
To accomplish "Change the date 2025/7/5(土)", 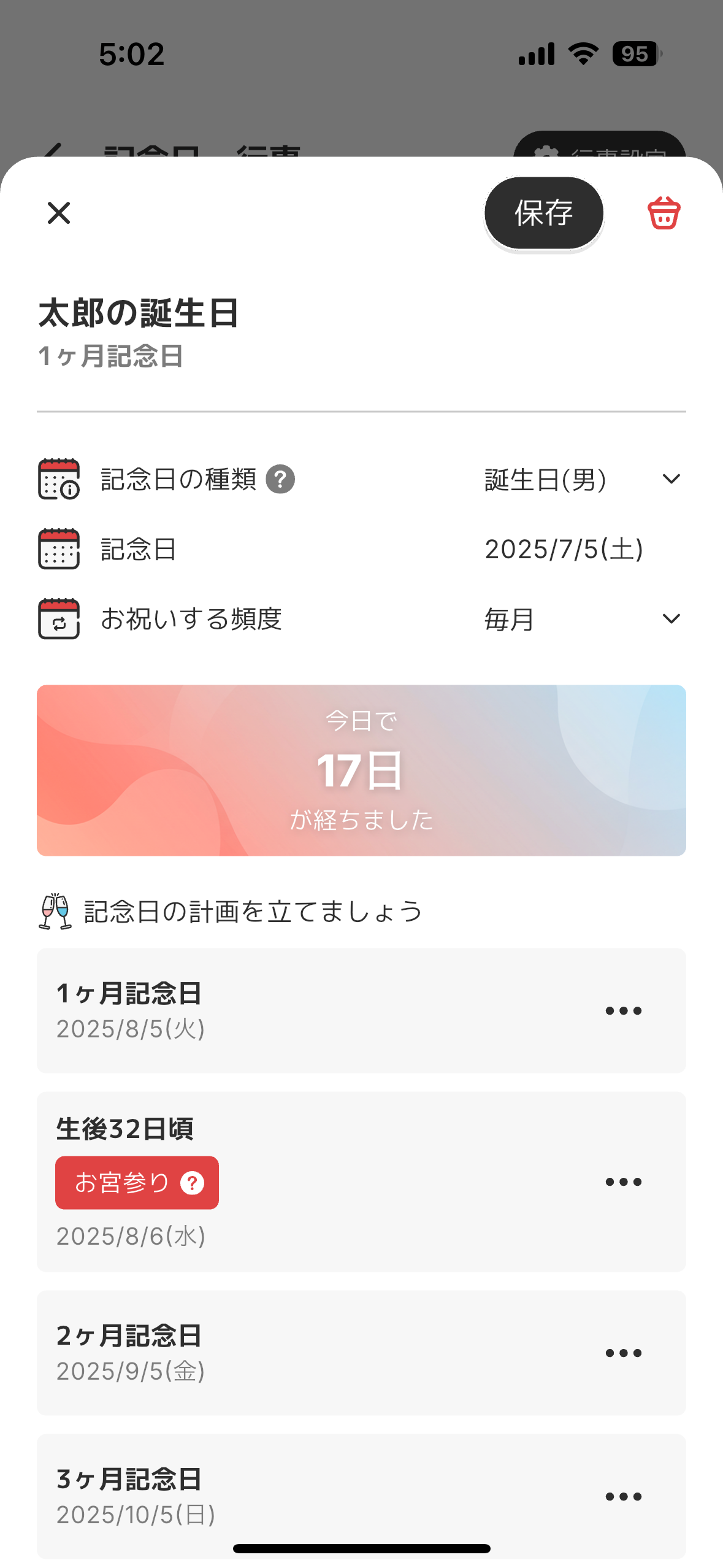I will 564,549.
